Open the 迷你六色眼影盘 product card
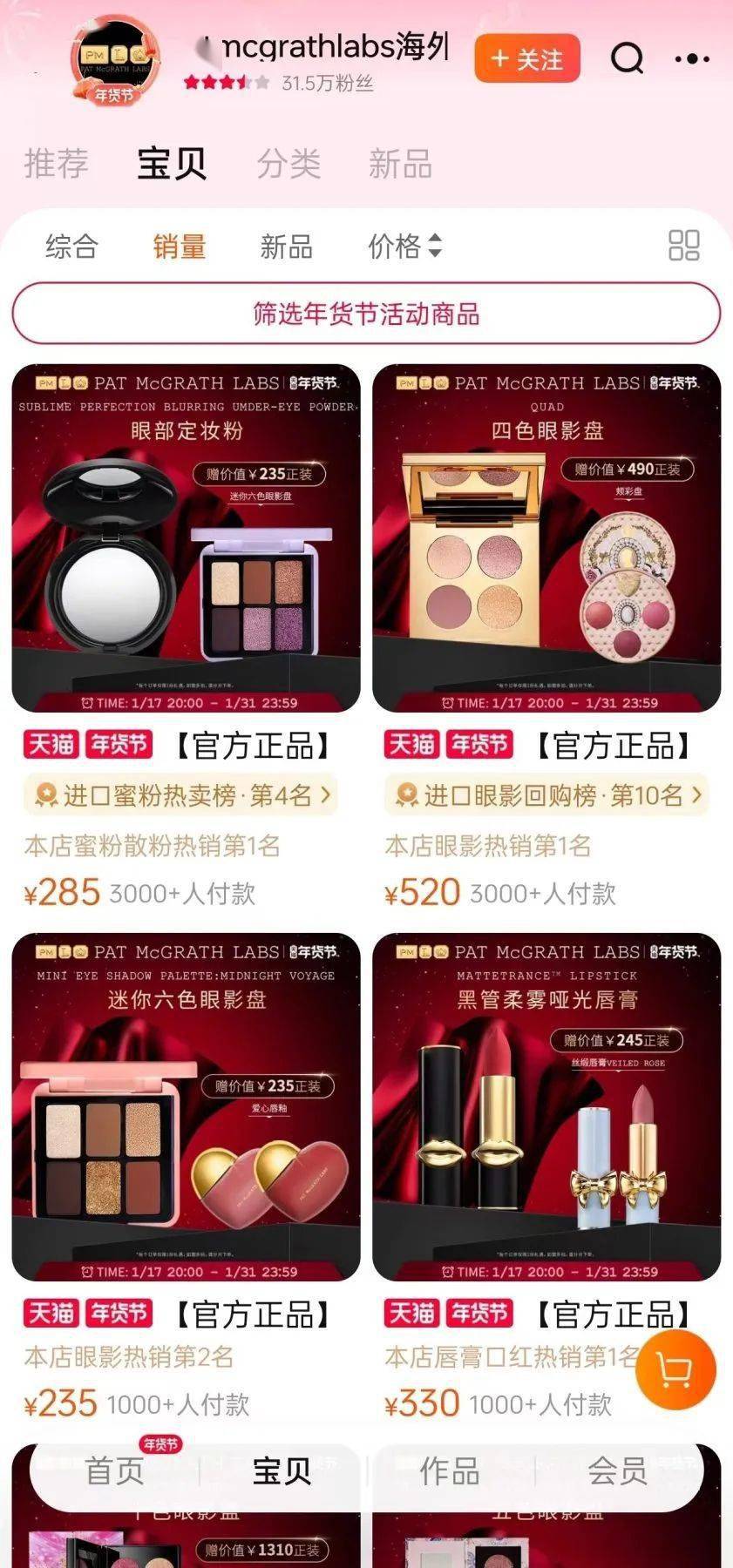733x1568 pixels. [x=186, y=1106]
